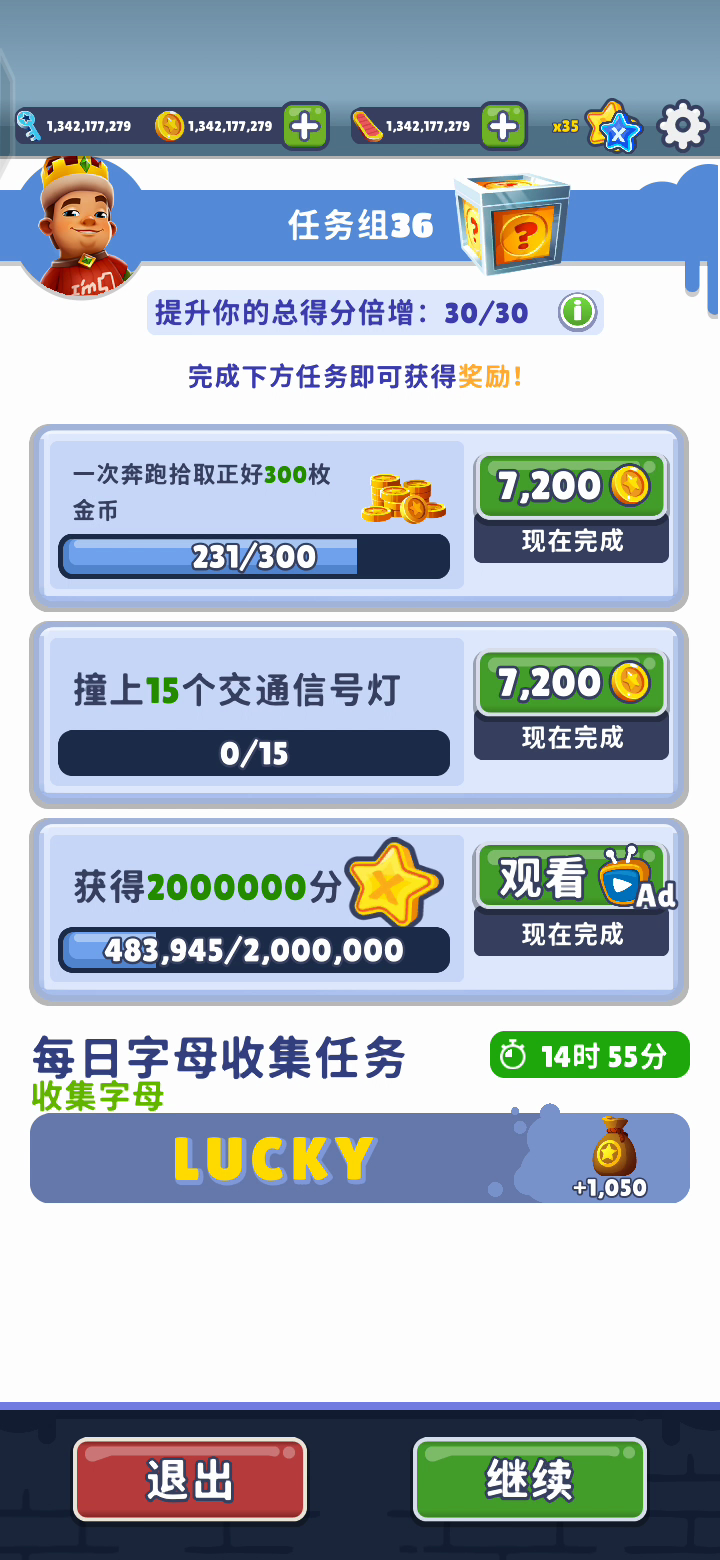Show info about the score multiplier
Image resolution: width=720 pixels, height=1560 pixels.
[577, 312]
